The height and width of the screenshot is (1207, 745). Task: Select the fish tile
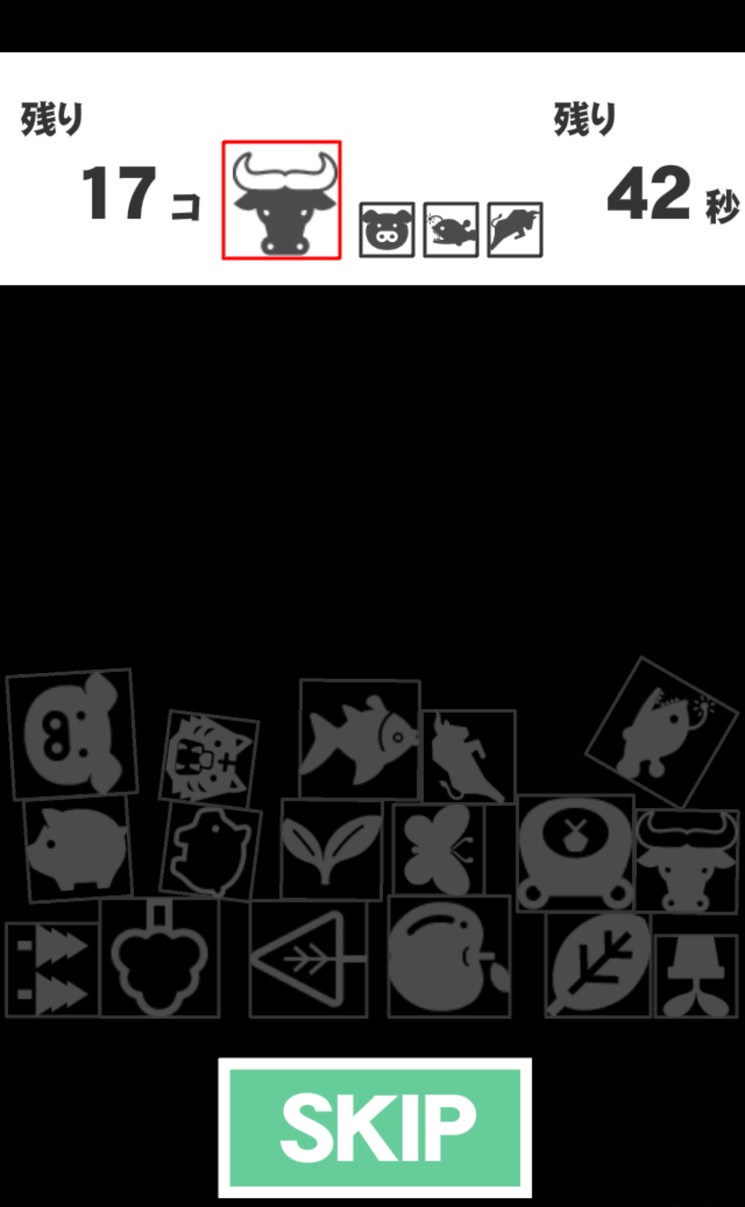coord(360,738)
